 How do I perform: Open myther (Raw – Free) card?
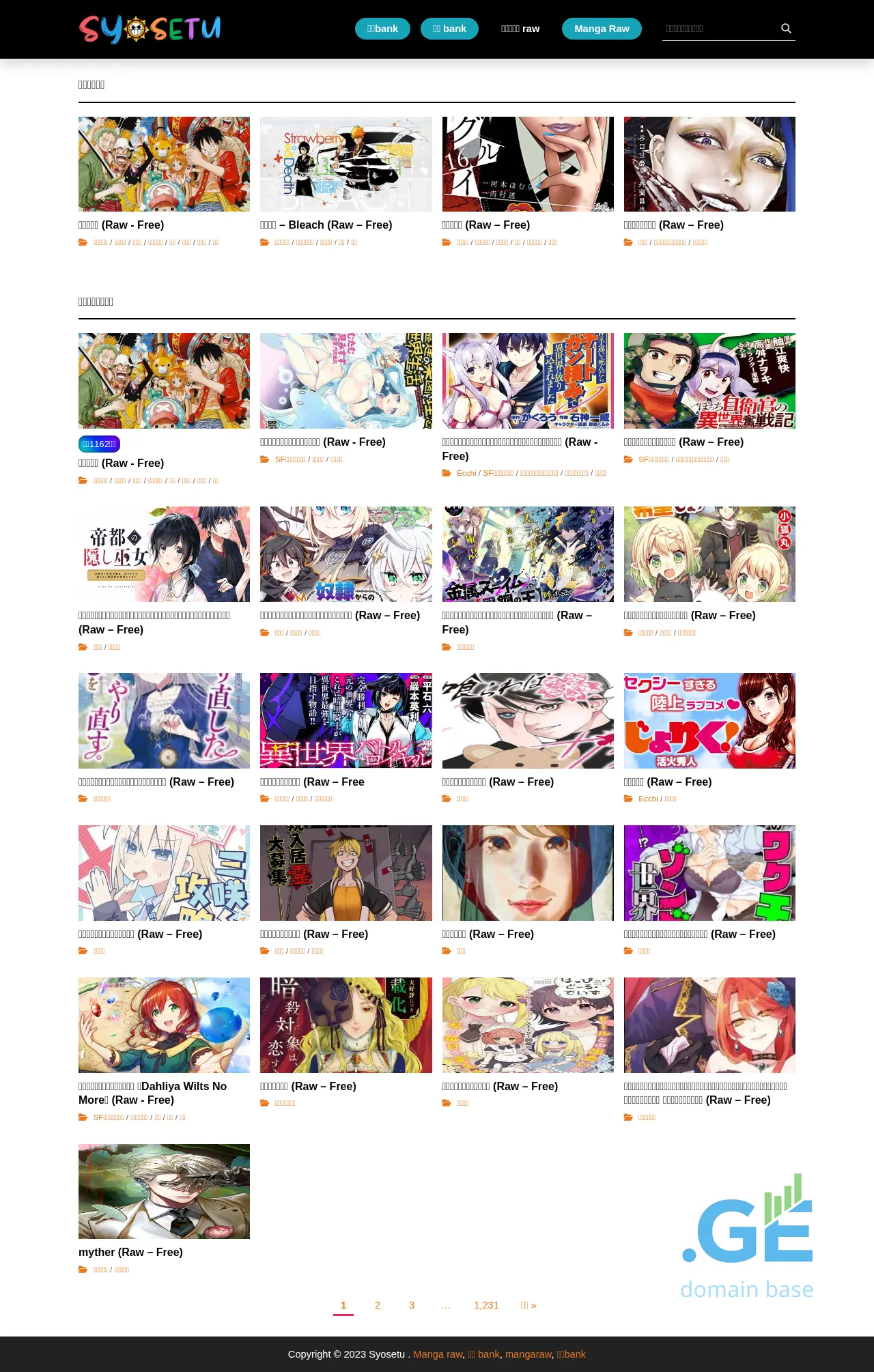click(x=130, y=1252)
